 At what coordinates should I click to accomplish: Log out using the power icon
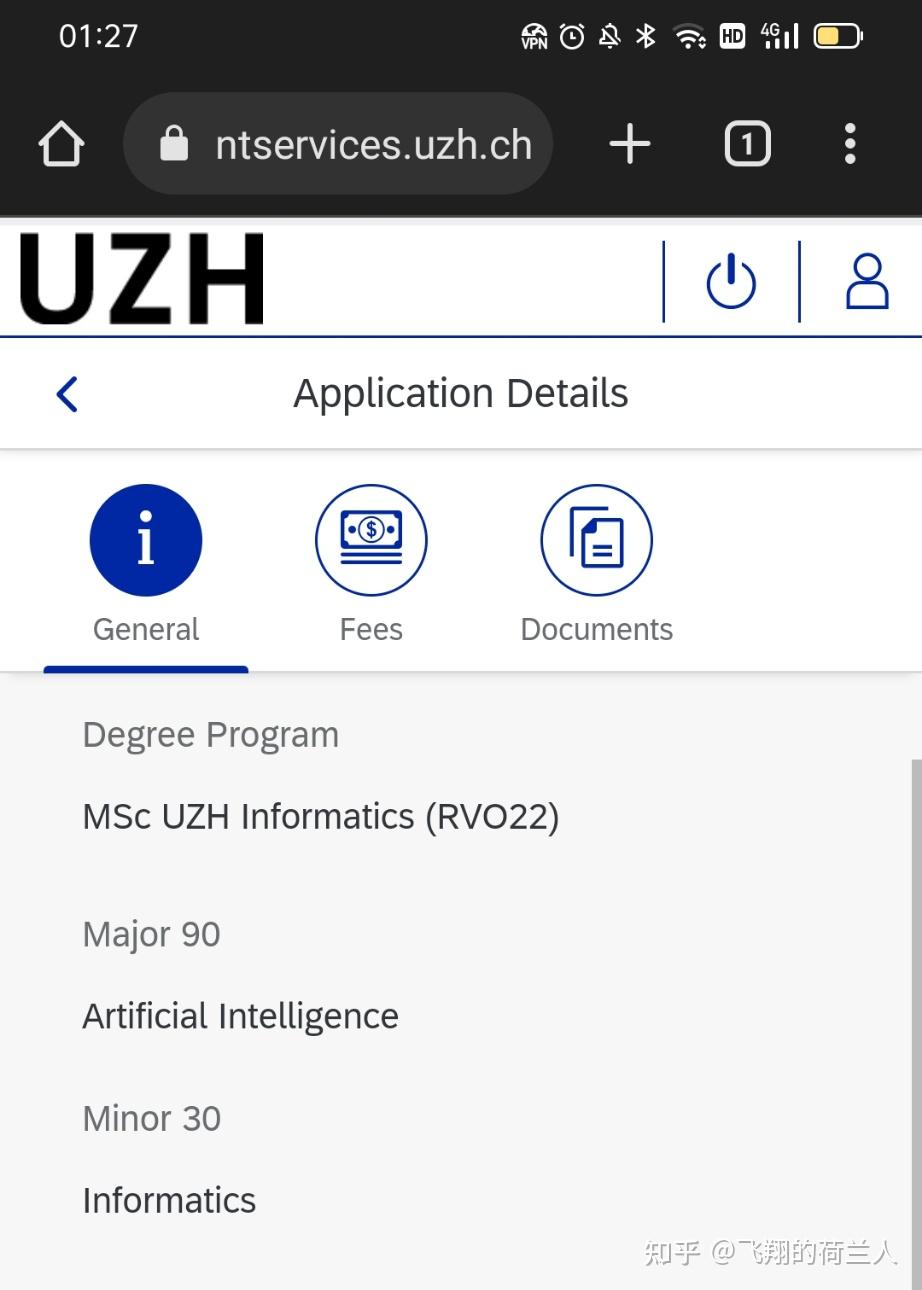[731, 282]
